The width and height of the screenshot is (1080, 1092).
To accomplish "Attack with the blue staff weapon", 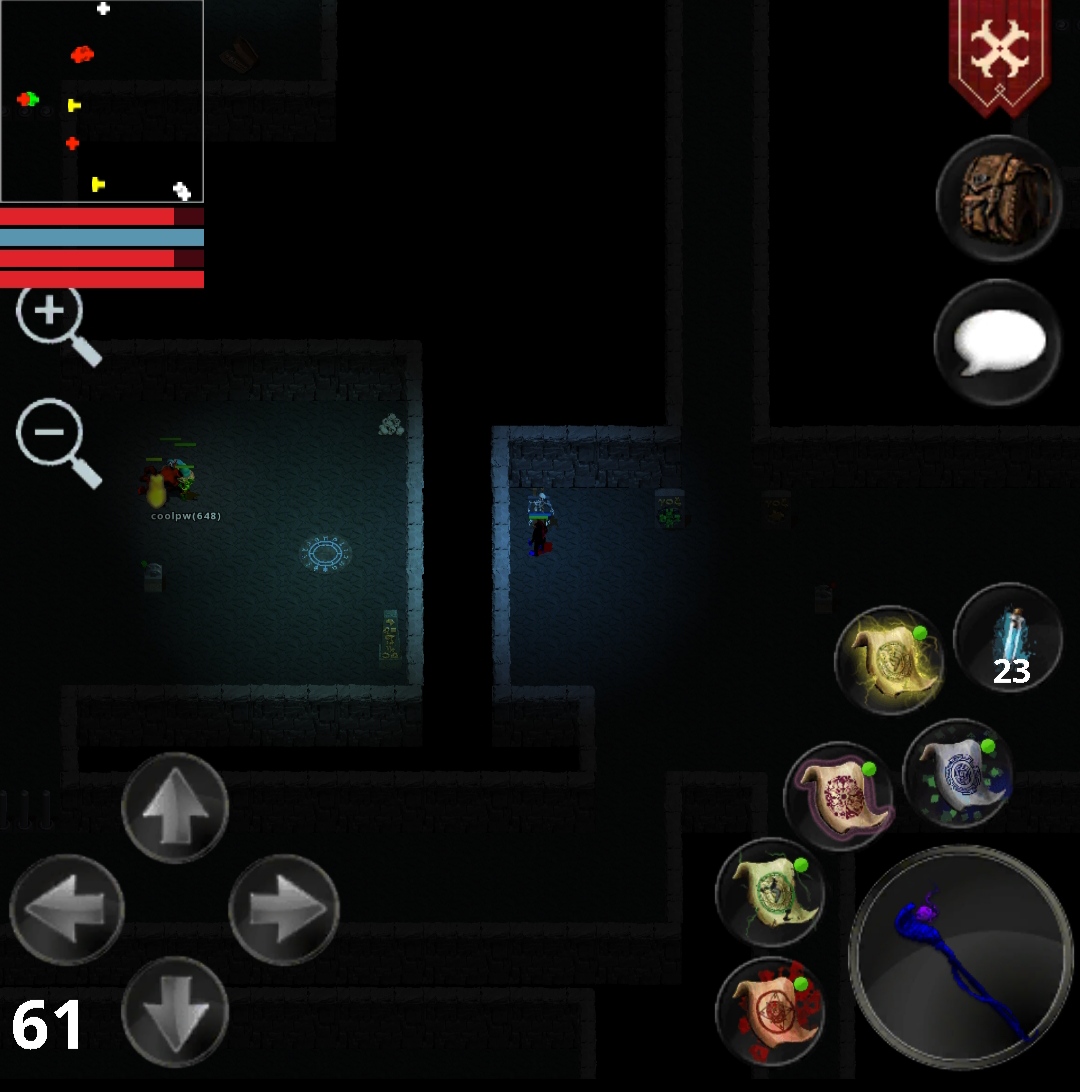I will 960,957.
